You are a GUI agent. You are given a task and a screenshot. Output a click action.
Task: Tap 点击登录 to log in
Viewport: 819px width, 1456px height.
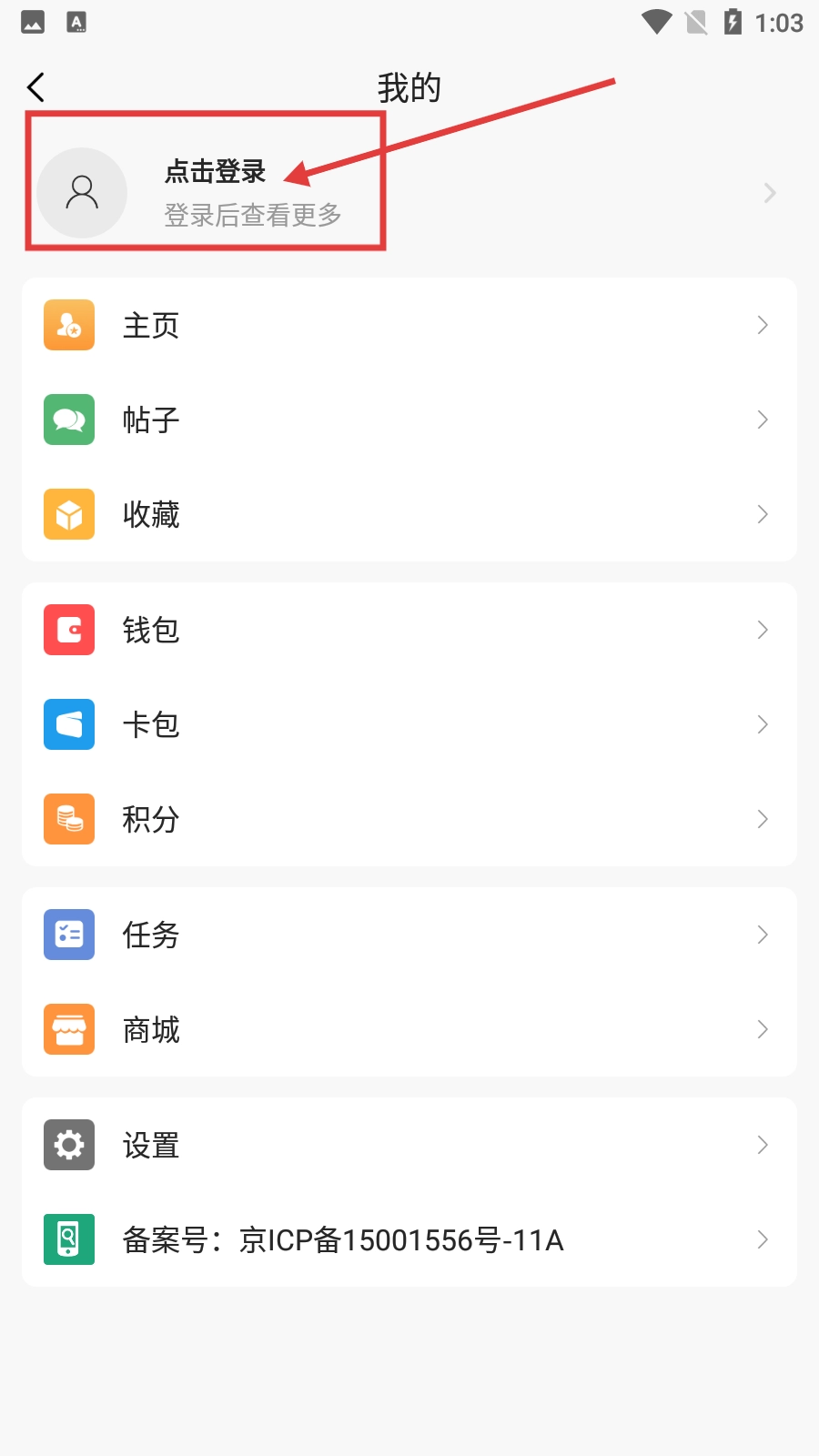pos(215,172)
